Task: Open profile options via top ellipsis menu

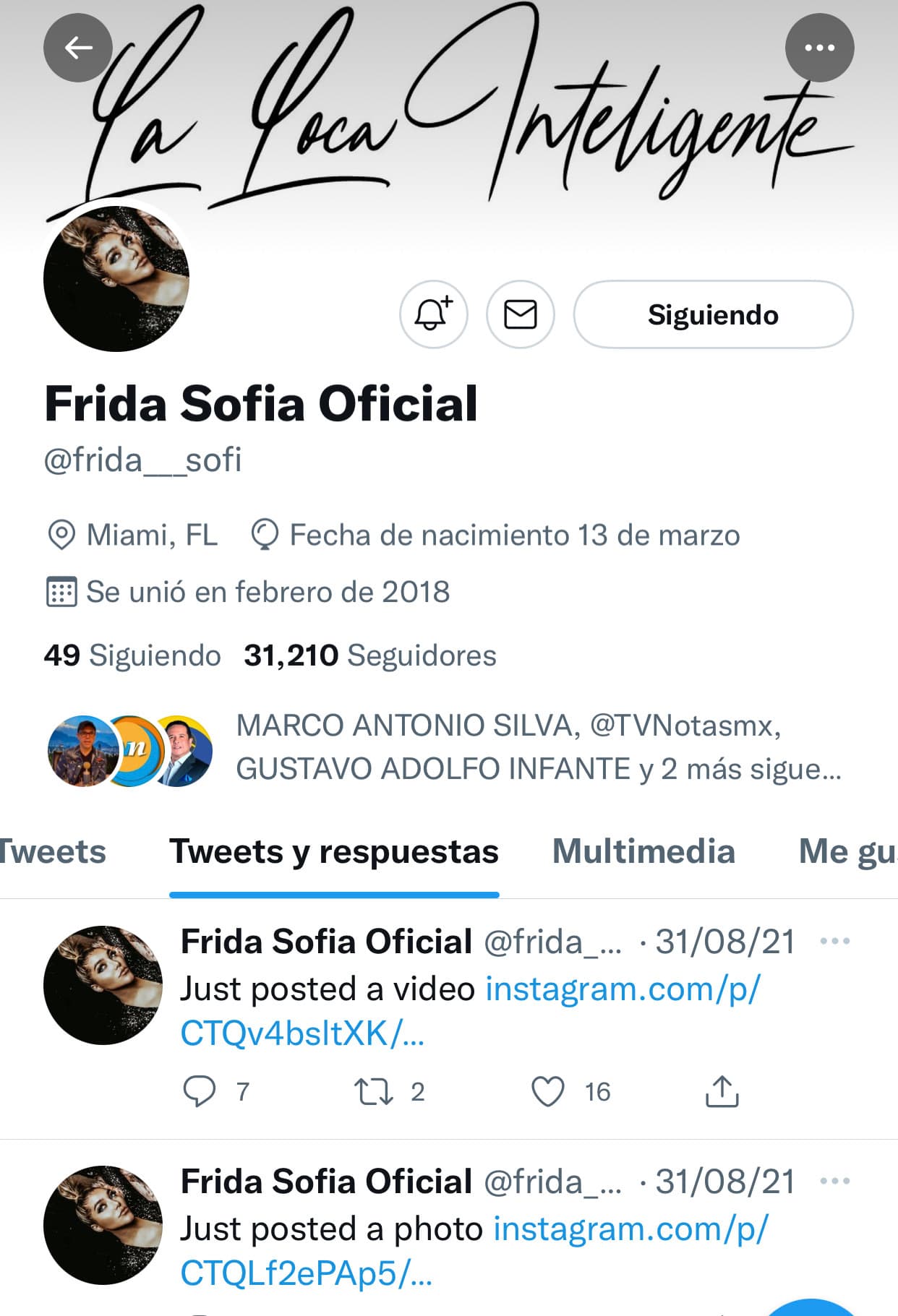Action: click(x=820, y=47)
